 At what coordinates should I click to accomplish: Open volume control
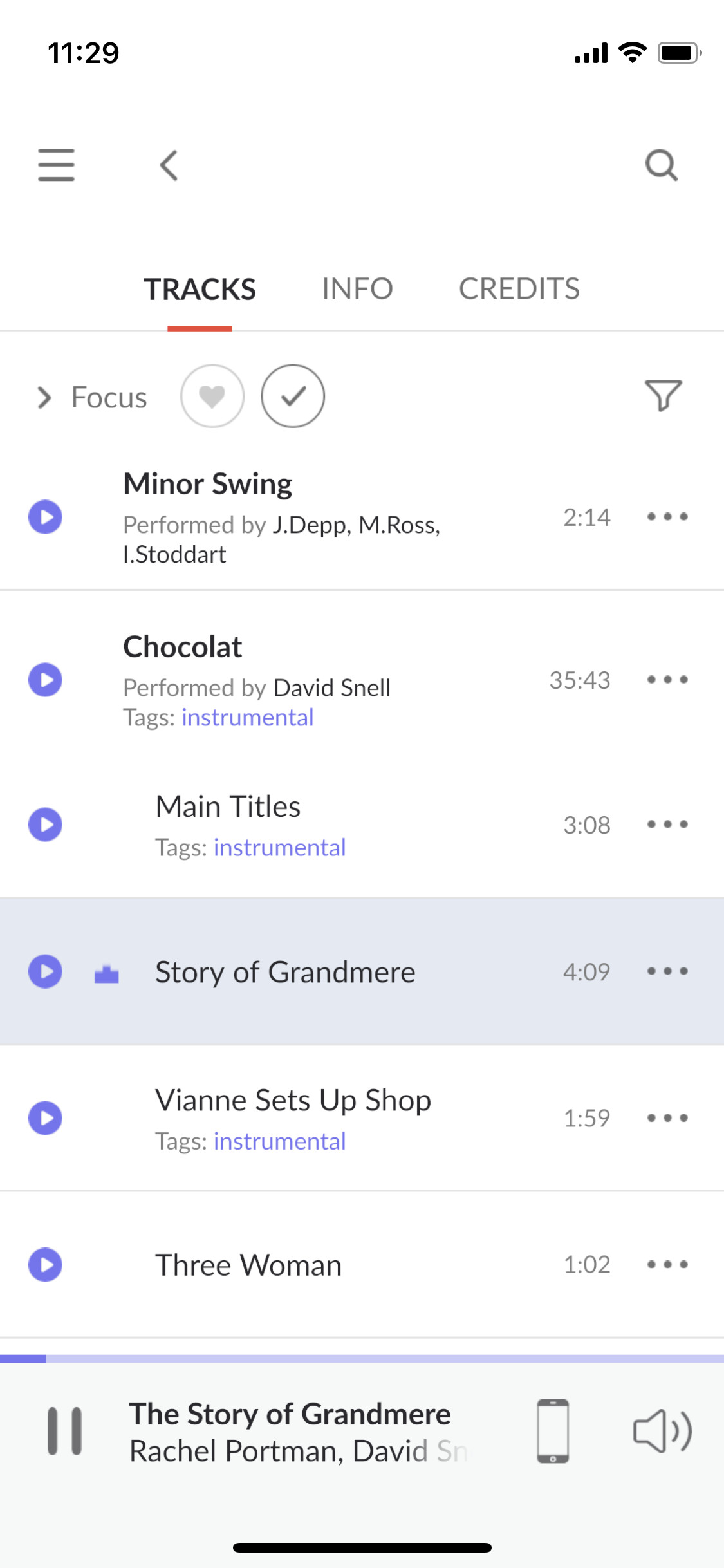(662, 1432)
